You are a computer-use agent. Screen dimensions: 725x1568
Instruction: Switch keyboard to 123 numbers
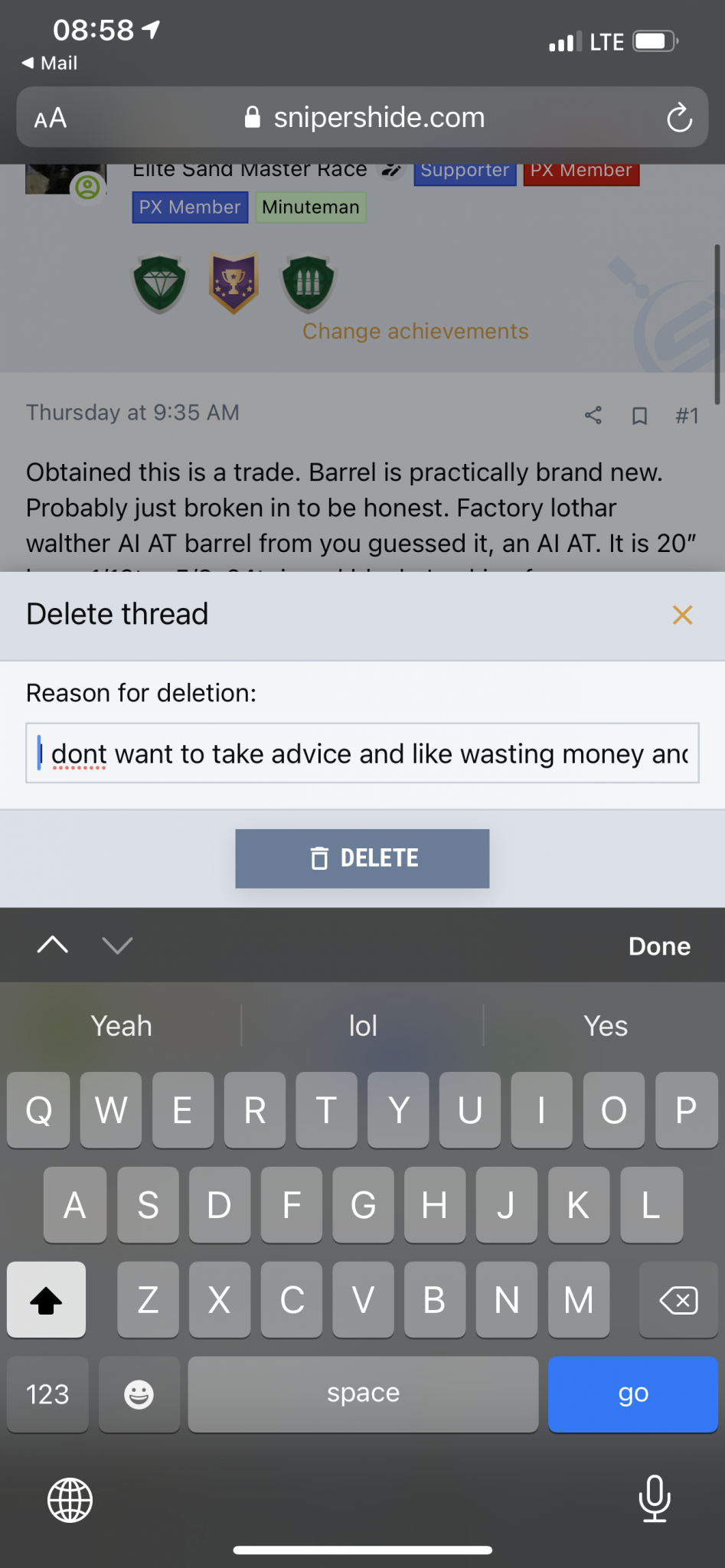(47, 1393)
